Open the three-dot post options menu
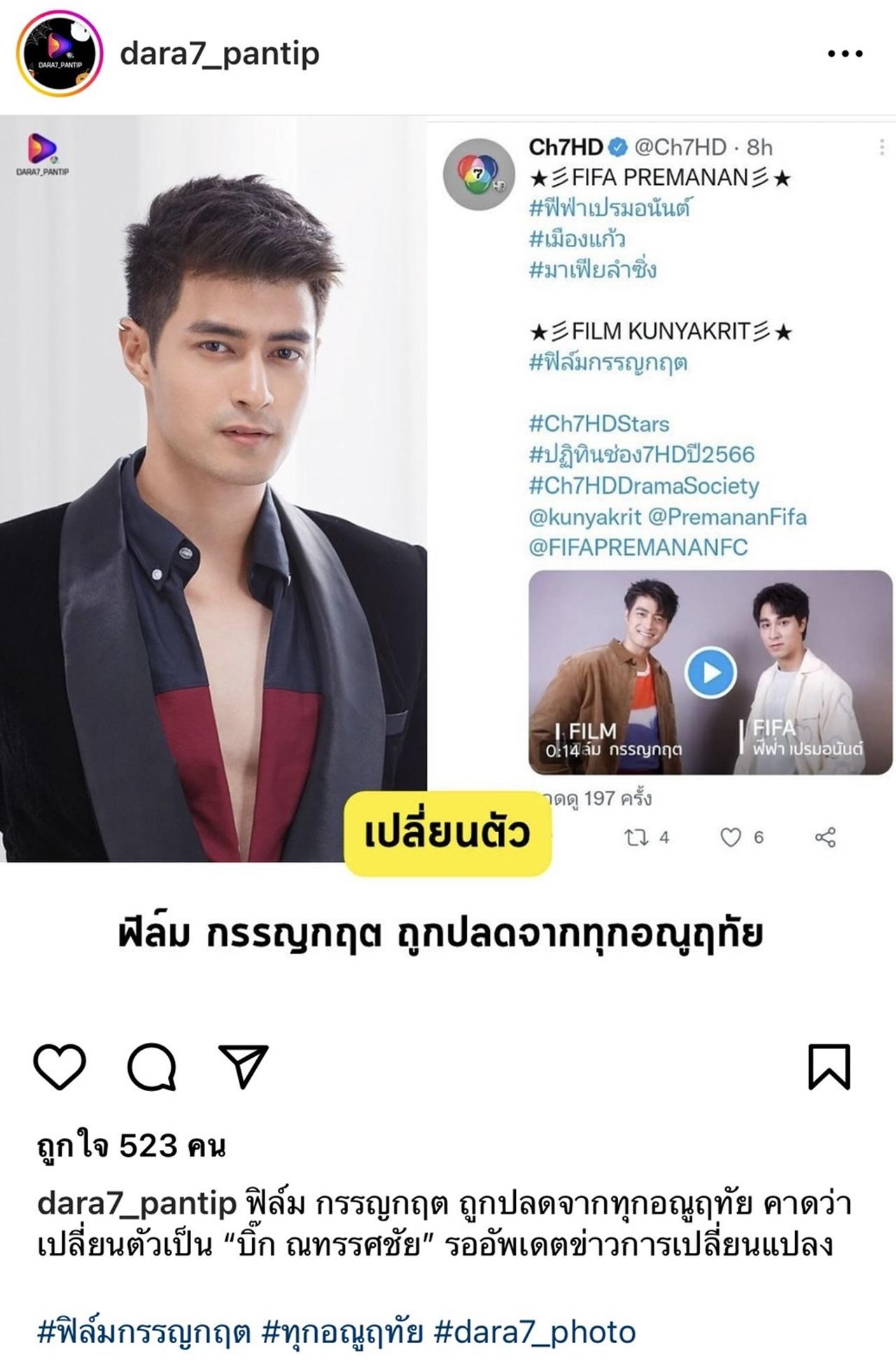The width and height of the screenshot is (896, 1362). (845, 54)
